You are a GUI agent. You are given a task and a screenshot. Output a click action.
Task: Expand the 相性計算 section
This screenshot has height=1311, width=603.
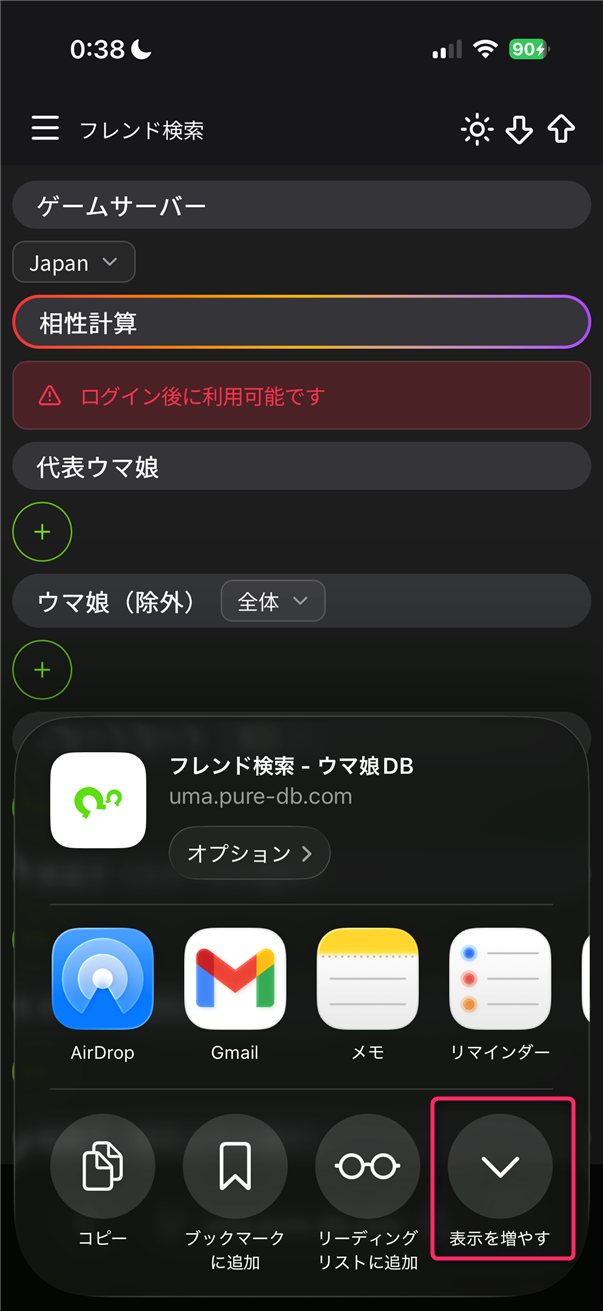(301, 323)
